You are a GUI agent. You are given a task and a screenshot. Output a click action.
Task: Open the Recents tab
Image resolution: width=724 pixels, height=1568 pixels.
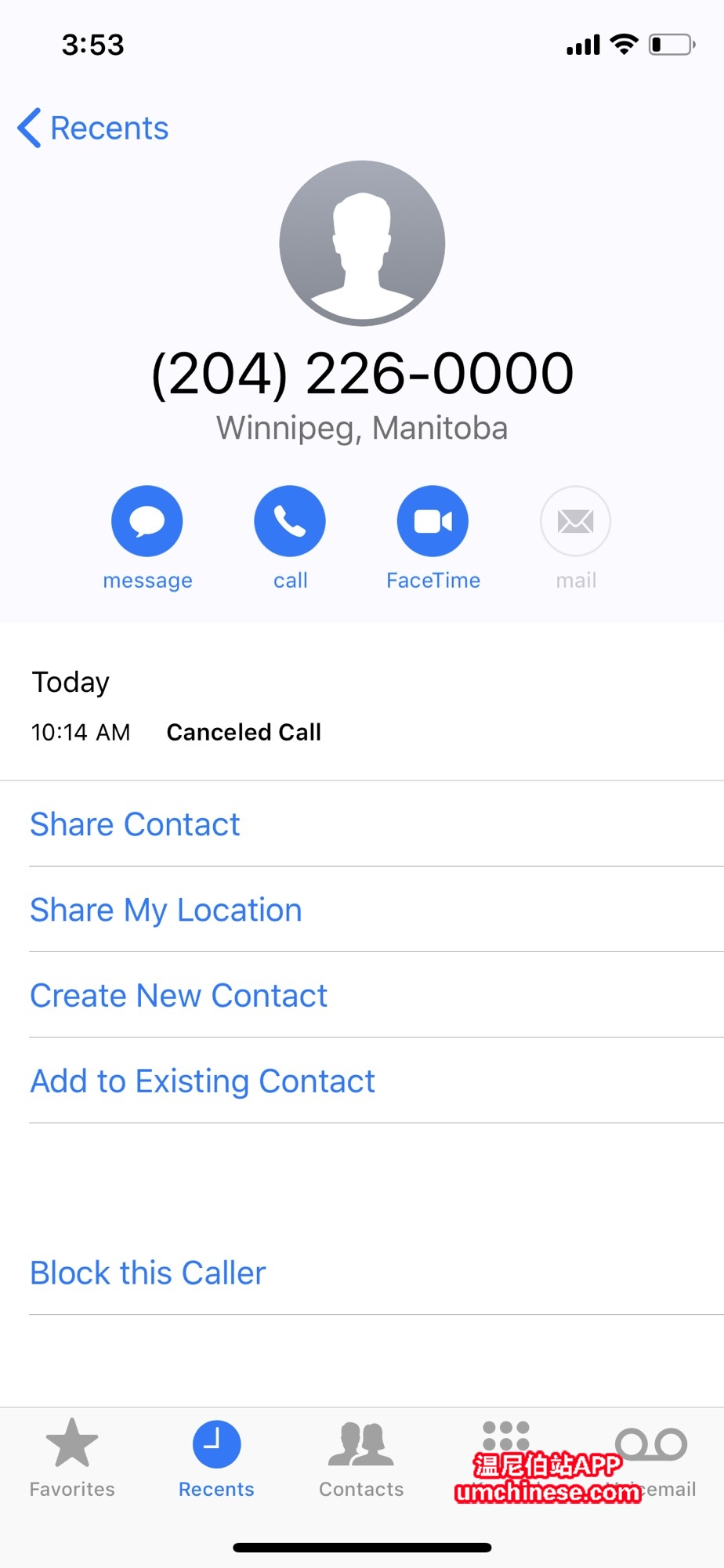pos(216,1458)
